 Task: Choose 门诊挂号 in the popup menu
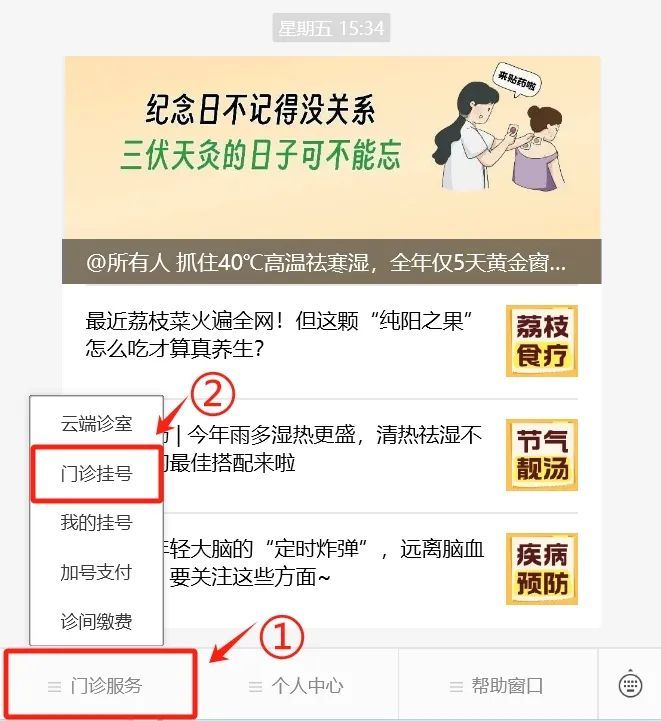tap(96, 473)
